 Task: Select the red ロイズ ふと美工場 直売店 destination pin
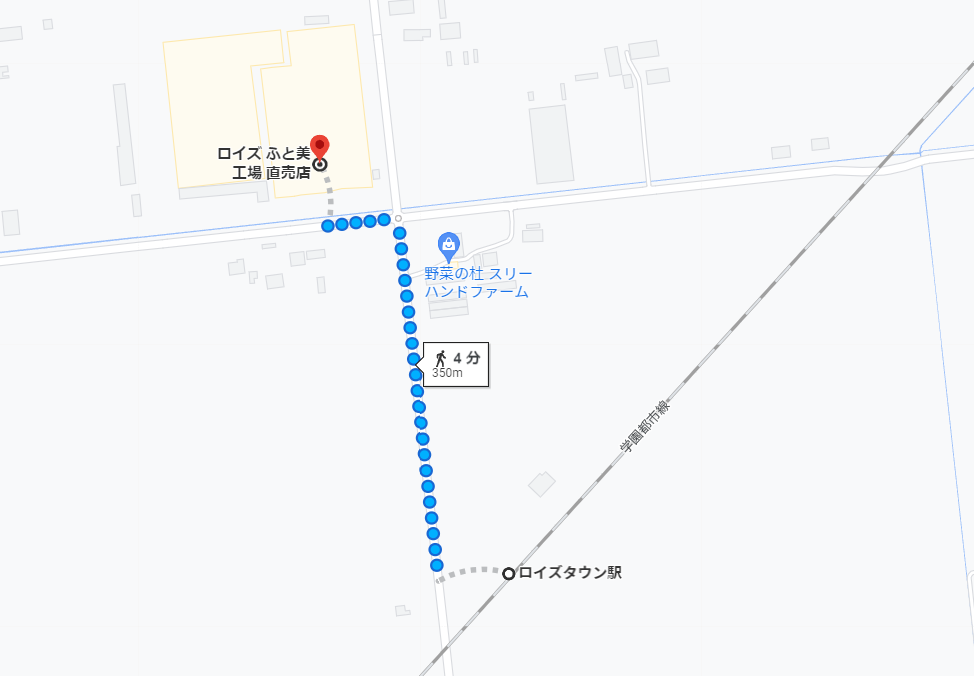click(319, 146)
